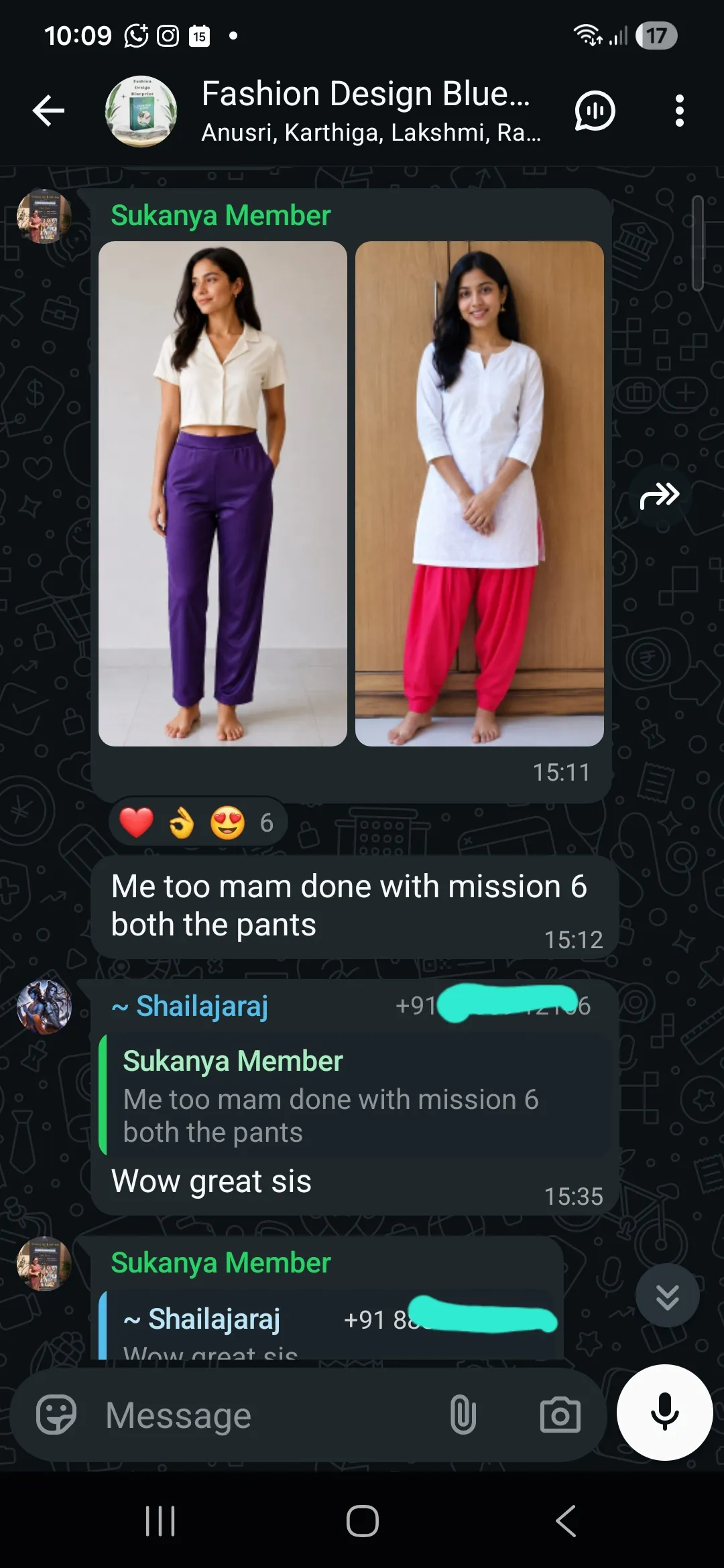Attach a file with the paperclip

(463, 1415)
